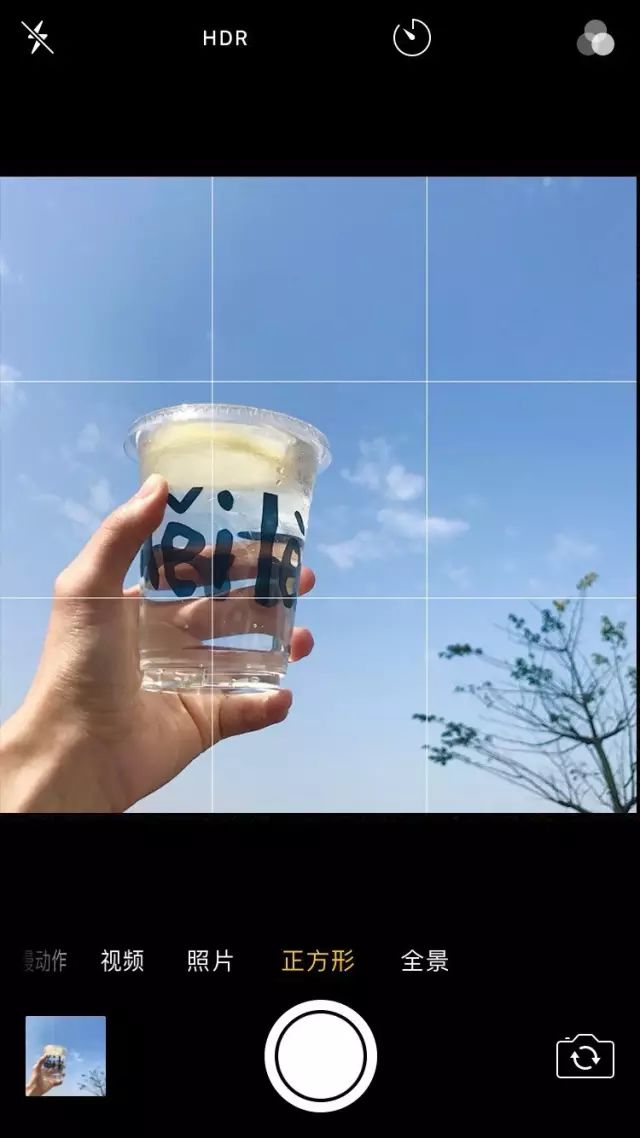Screen dimensions: 640x1138
Task: Switch to 照片 photo mode
Action: pyautogui.click(x=210, y=961)
